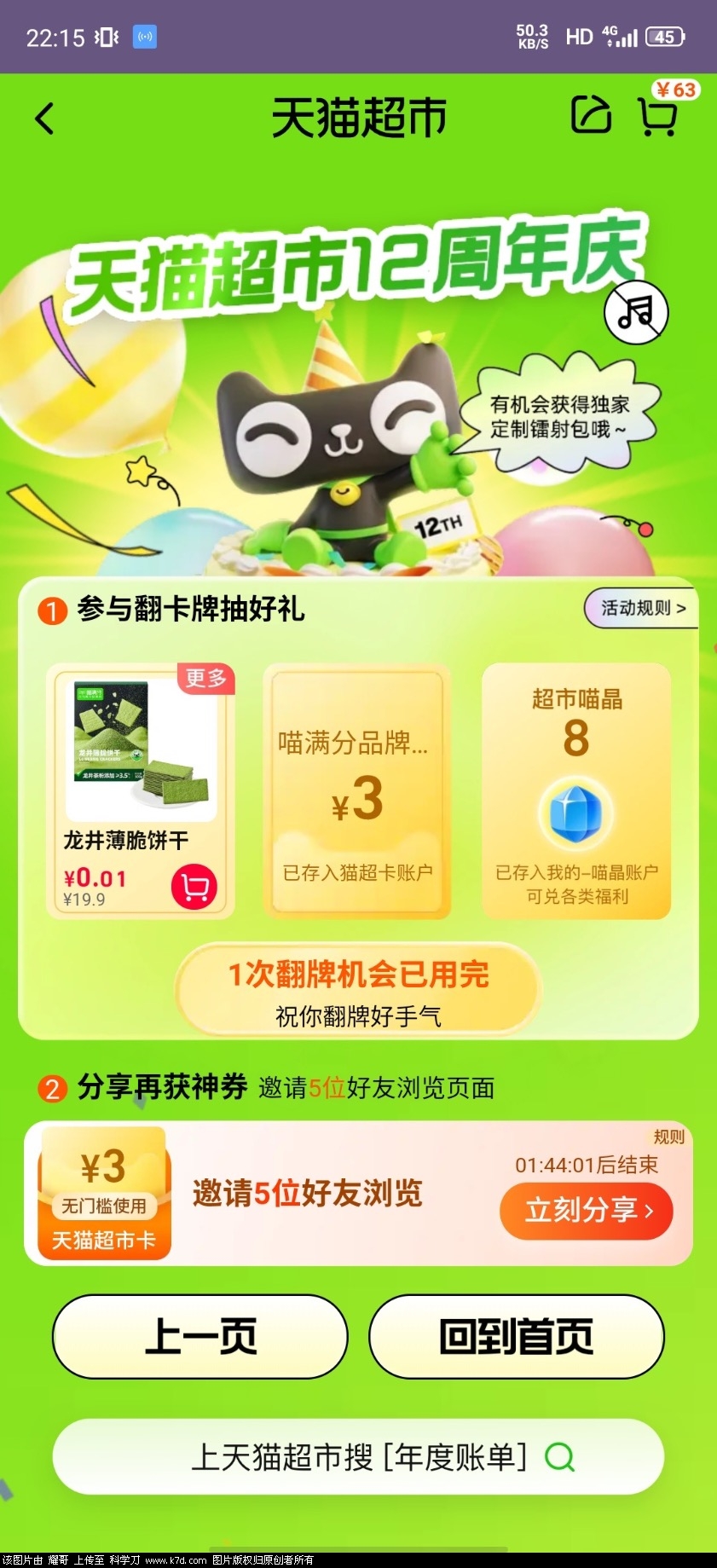Go to 上一页 previous page
Screen dimensions: 717x1568
click(x=200, y=1336)
